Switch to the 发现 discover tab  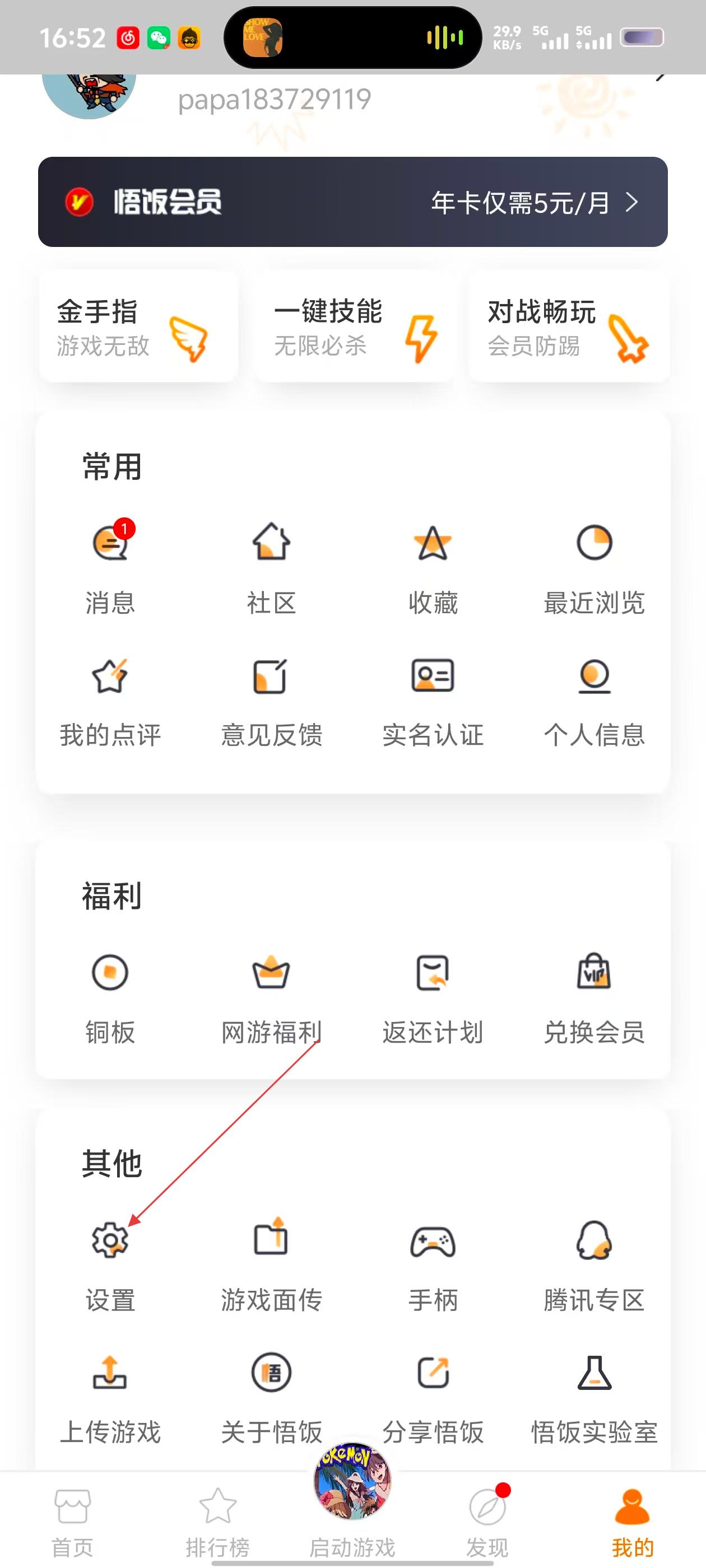click(487, 1522)
